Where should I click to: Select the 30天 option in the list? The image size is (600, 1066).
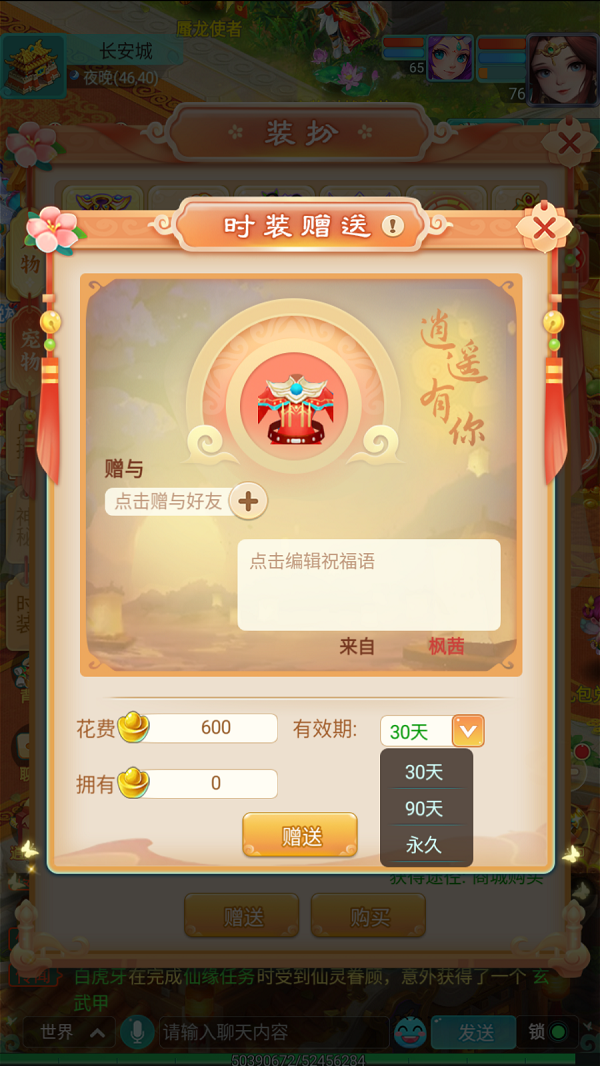point(424,772)
